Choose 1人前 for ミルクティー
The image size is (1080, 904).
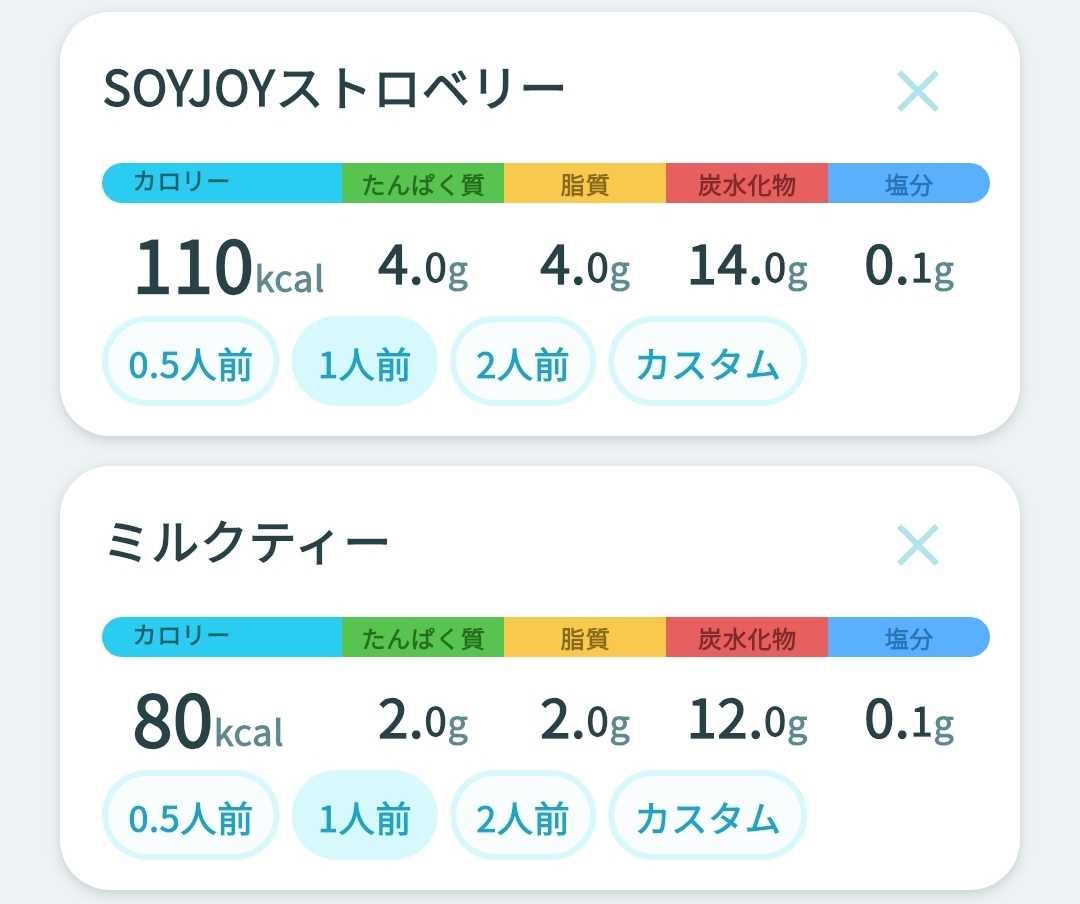point(365,816)
